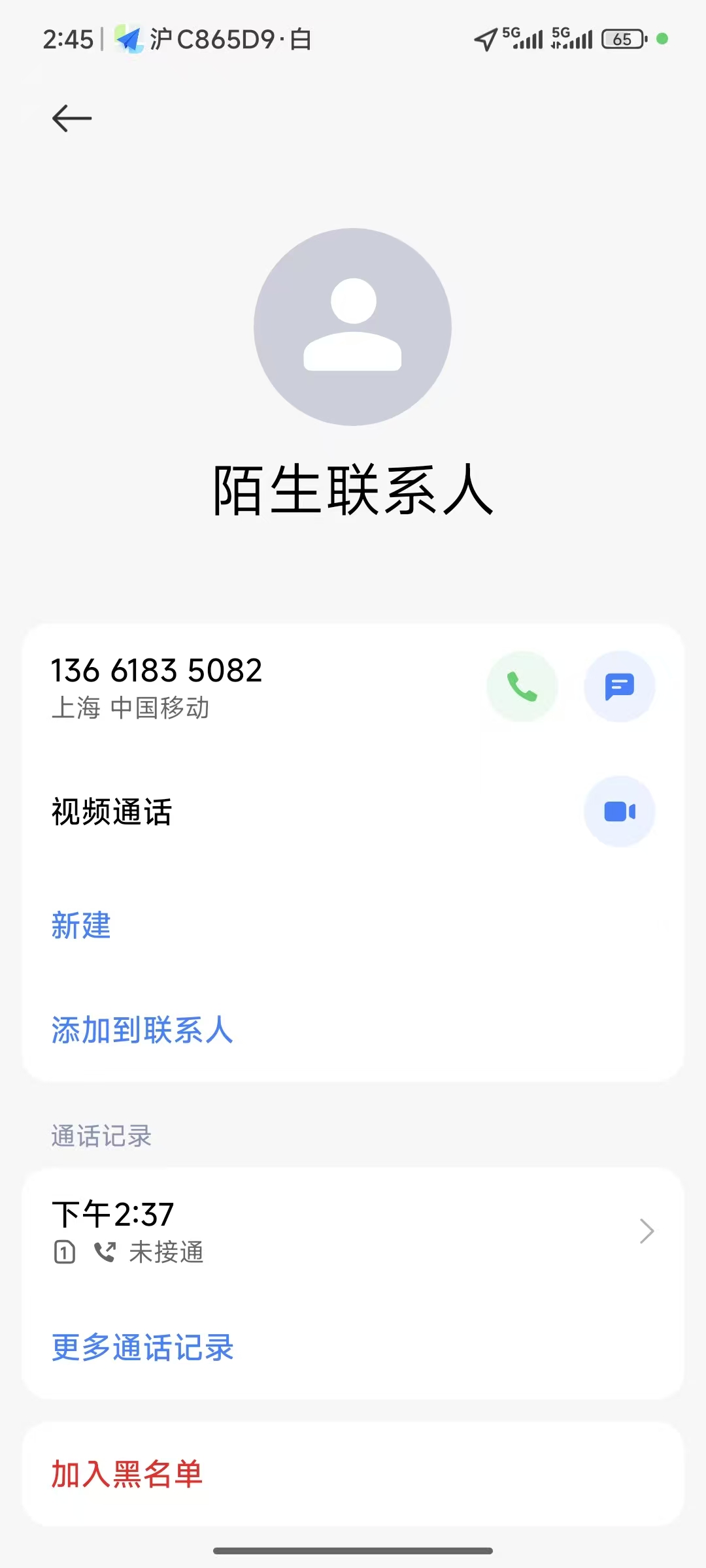The width and height of the screenshot is (706, 1568).
Task: Start a video call with camera icon
Action: (x=619, y=811)
